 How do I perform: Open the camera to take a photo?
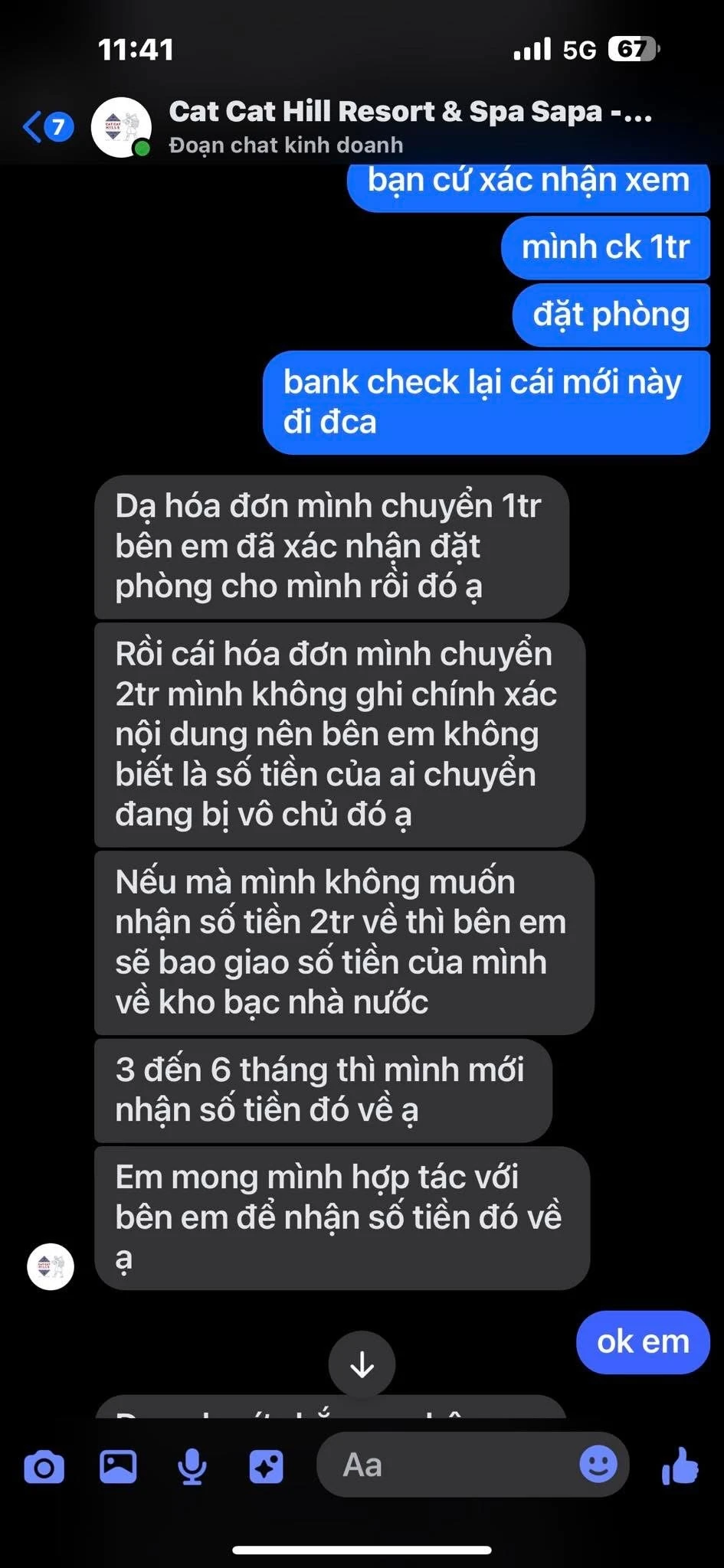(x=44, y=1467)
